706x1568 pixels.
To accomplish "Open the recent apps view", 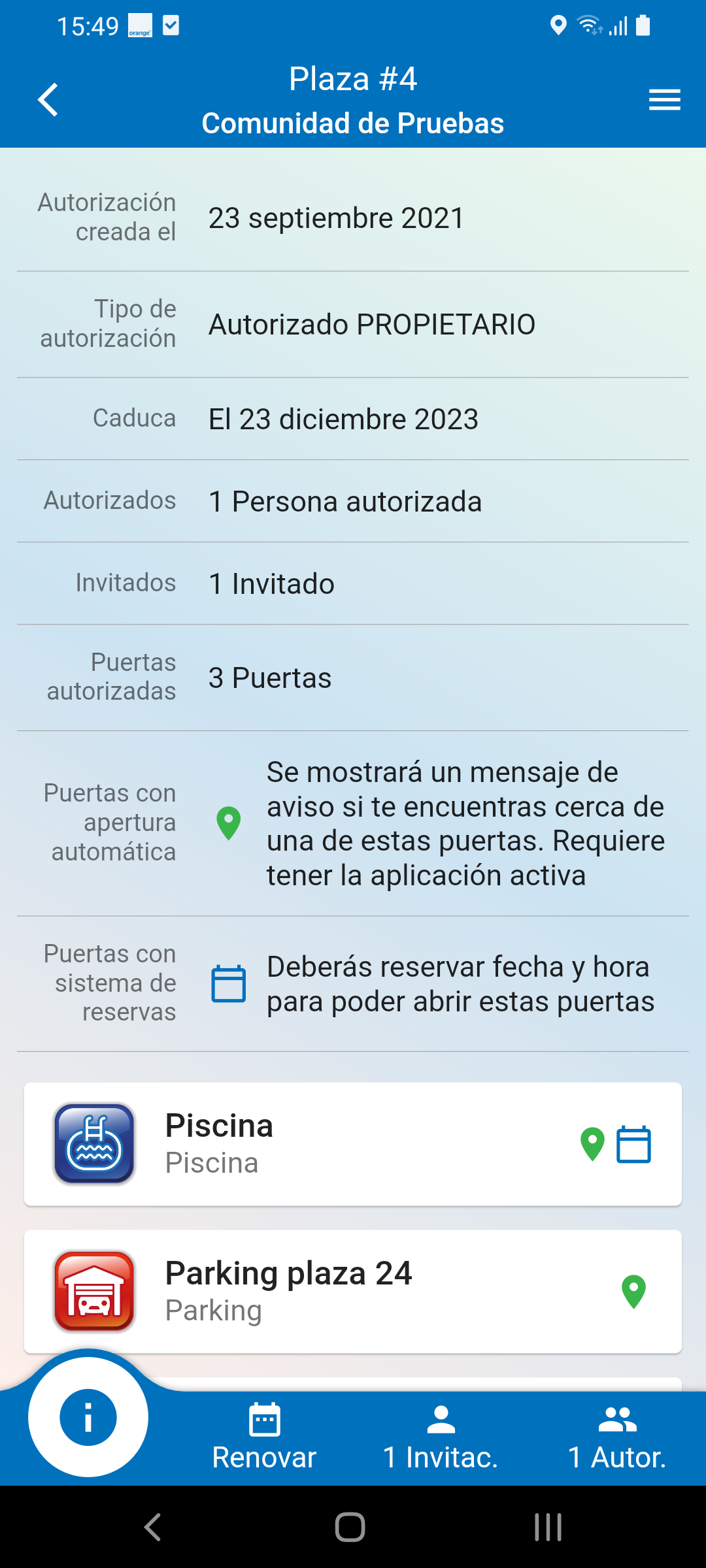I will pos(548,1527).
